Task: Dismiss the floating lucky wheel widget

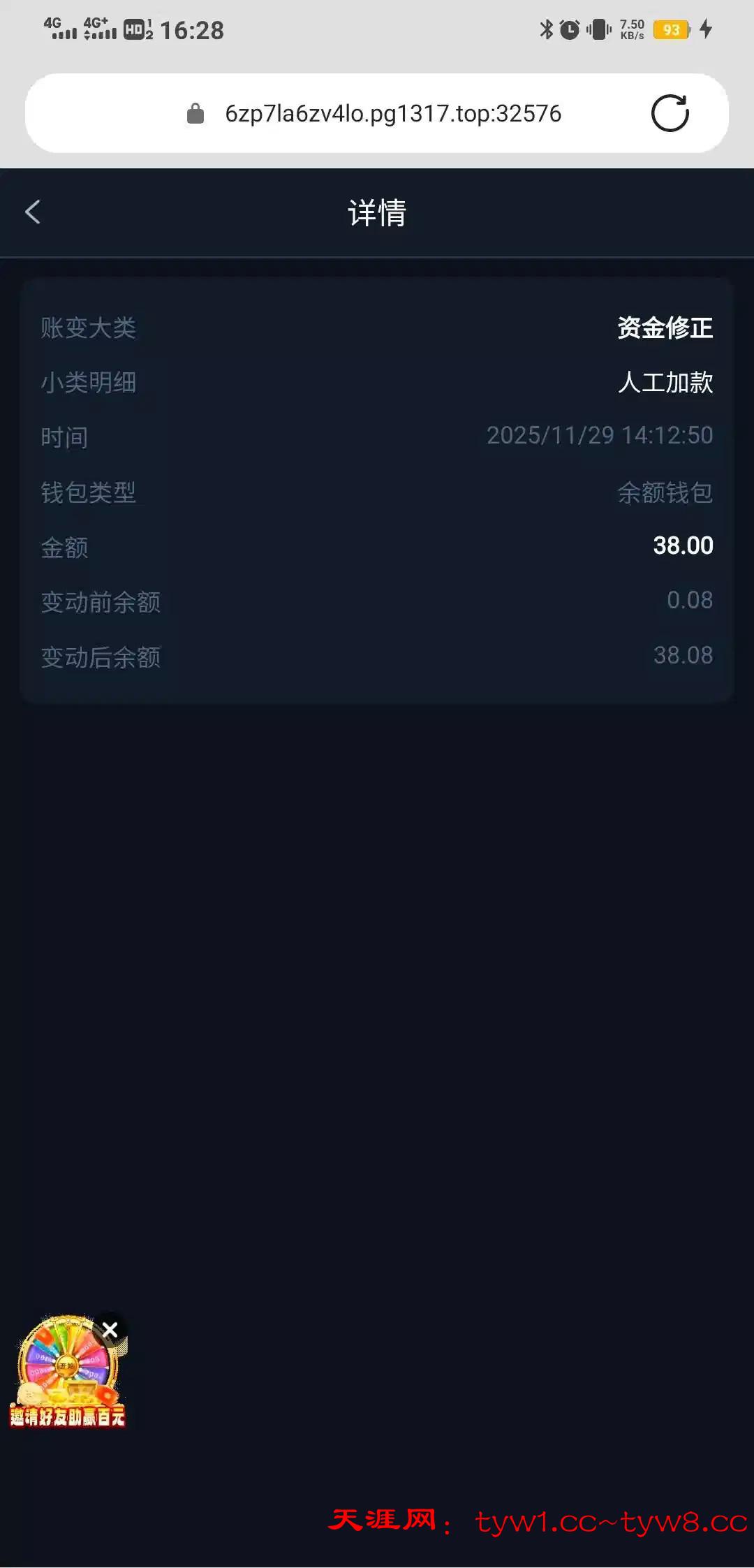Action: click(110, 1329)
